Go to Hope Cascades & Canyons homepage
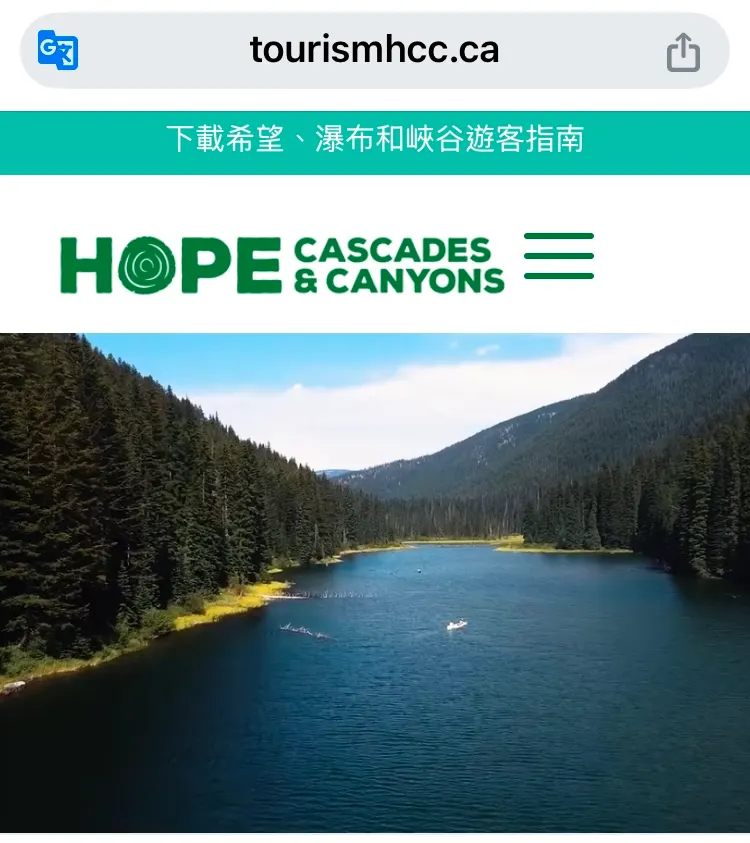 point(282,265)
